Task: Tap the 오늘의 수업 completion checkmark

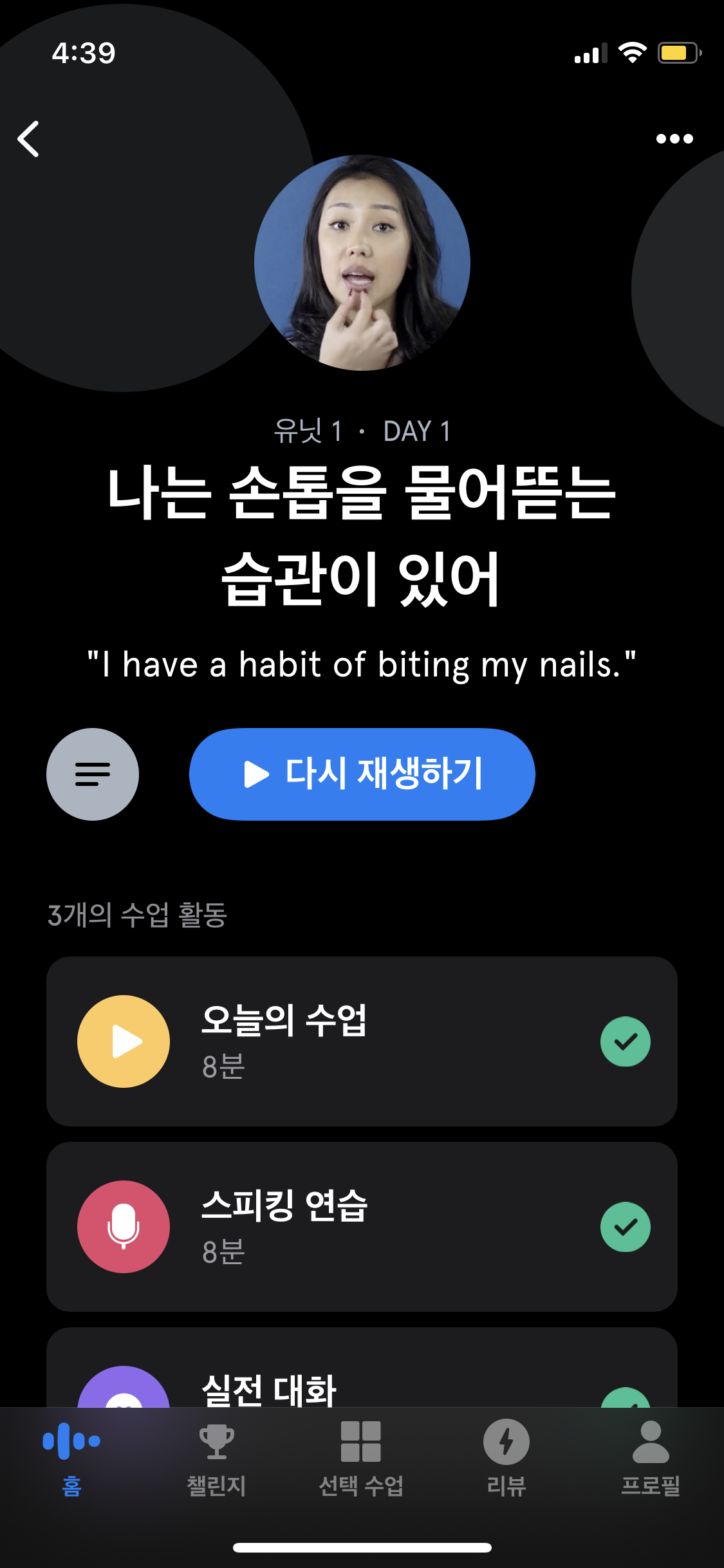Action: pos(625,1041)
